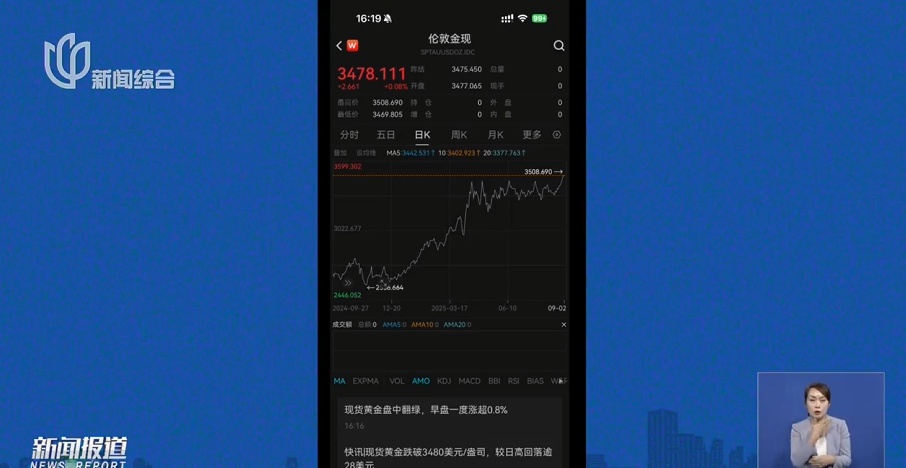Select the VOL indicator
Viewport: 906px width, 468px height.
click(396, 381)
